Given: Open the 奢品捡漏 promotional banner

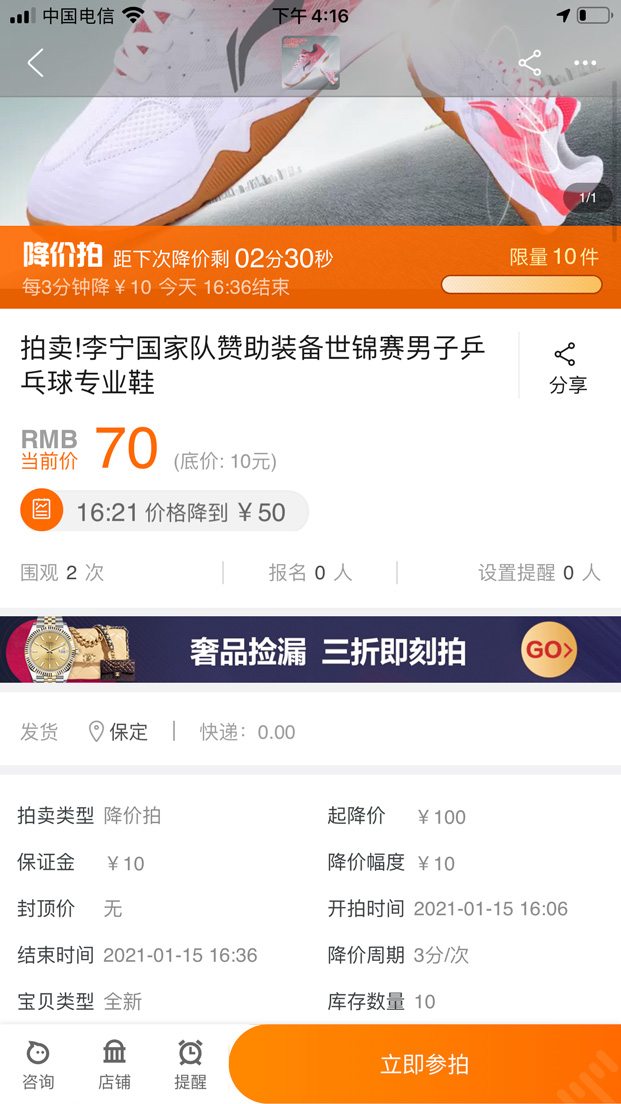Looking at the screenshot, I should click(x=310, y=650).
